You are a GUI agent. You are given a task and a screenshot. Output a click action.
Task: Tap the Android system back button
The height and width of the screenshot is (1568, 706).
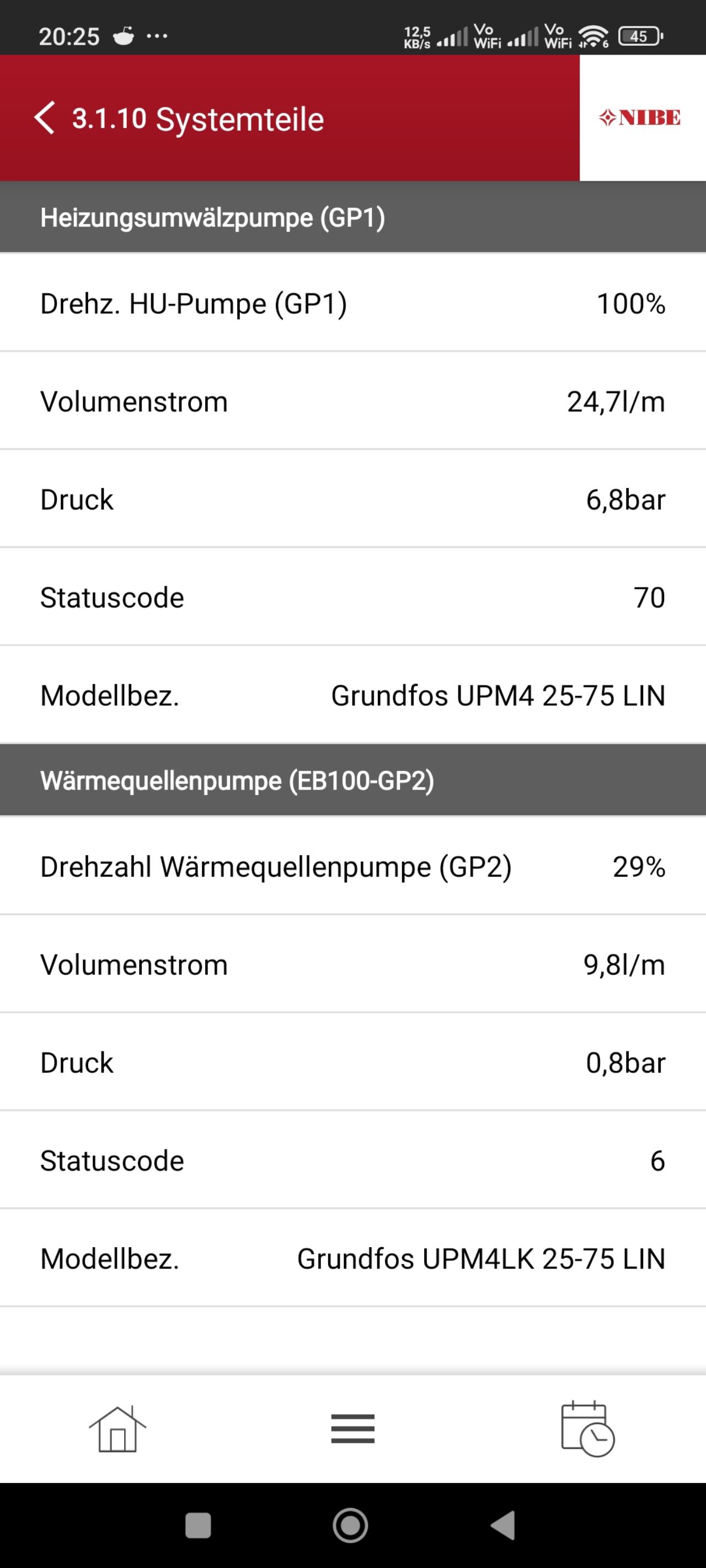click(x=503, y=1526)
